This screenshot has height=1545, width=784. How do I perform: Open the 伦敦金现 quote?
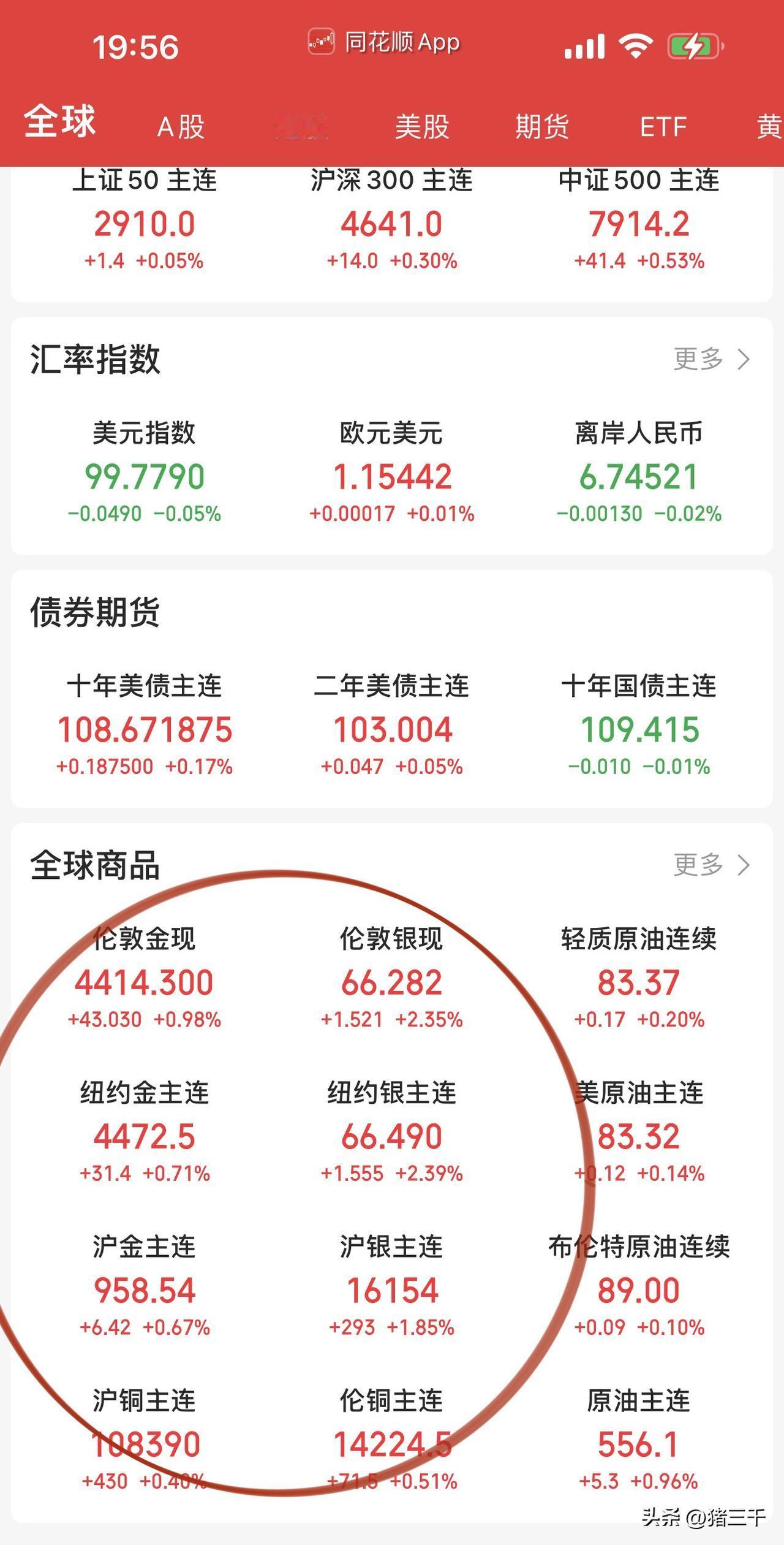144,978
